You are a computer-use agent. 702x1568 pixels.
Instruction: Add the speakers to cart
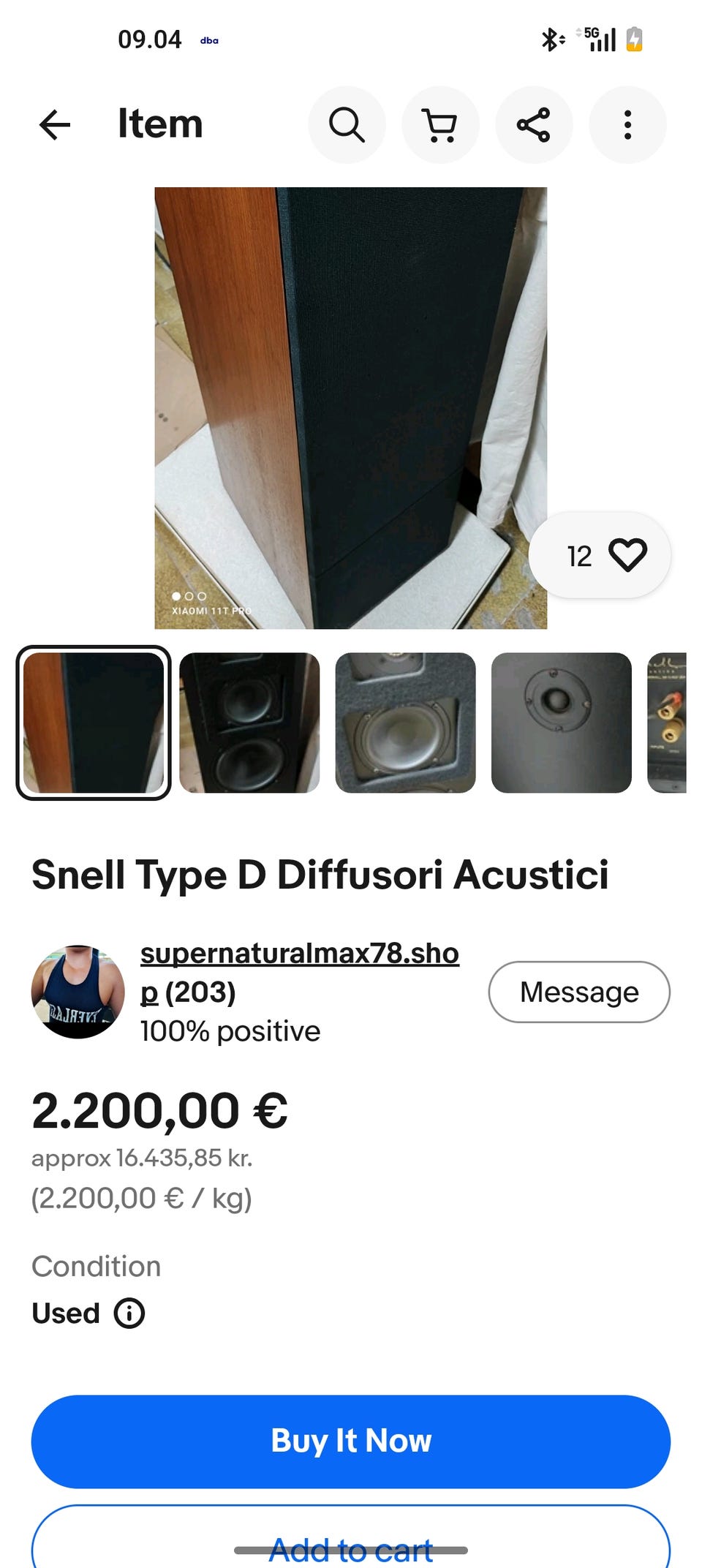coord(350,1543)
